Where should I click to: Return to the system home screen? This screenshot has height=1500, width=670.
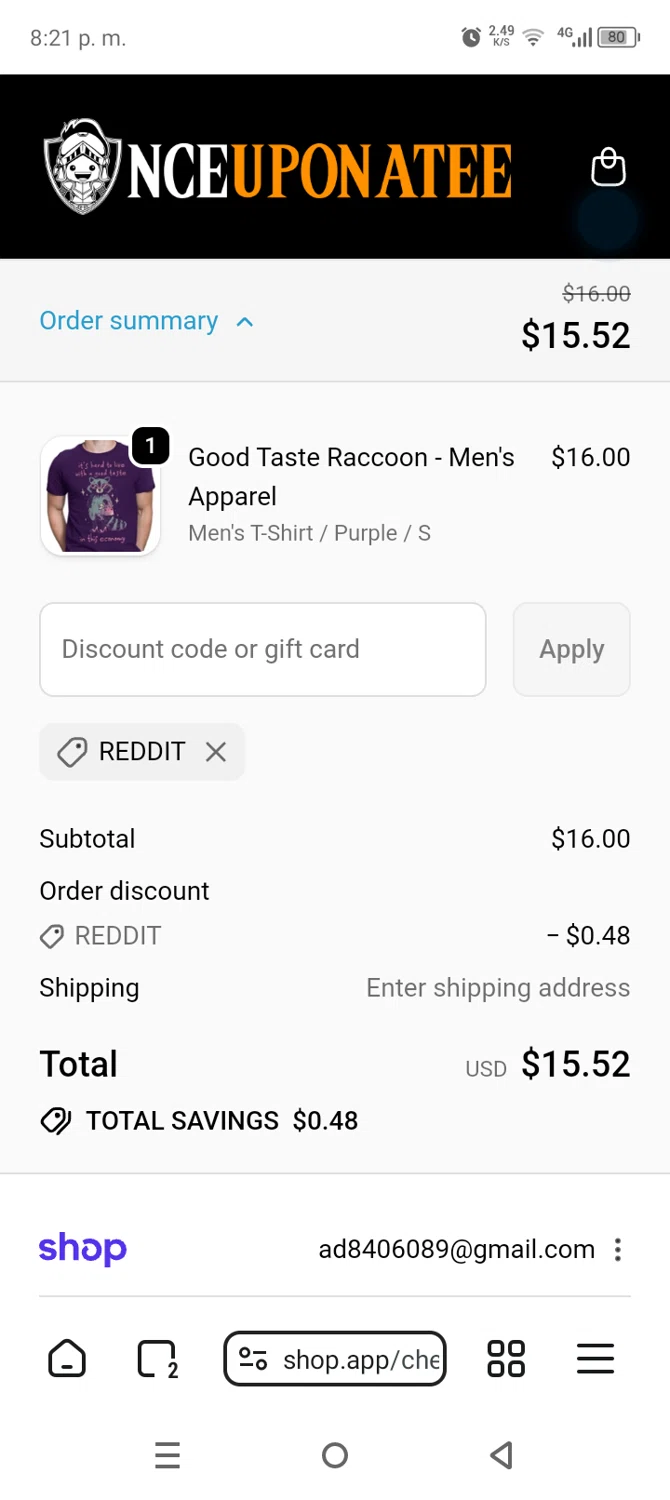tap(335, 1455)
